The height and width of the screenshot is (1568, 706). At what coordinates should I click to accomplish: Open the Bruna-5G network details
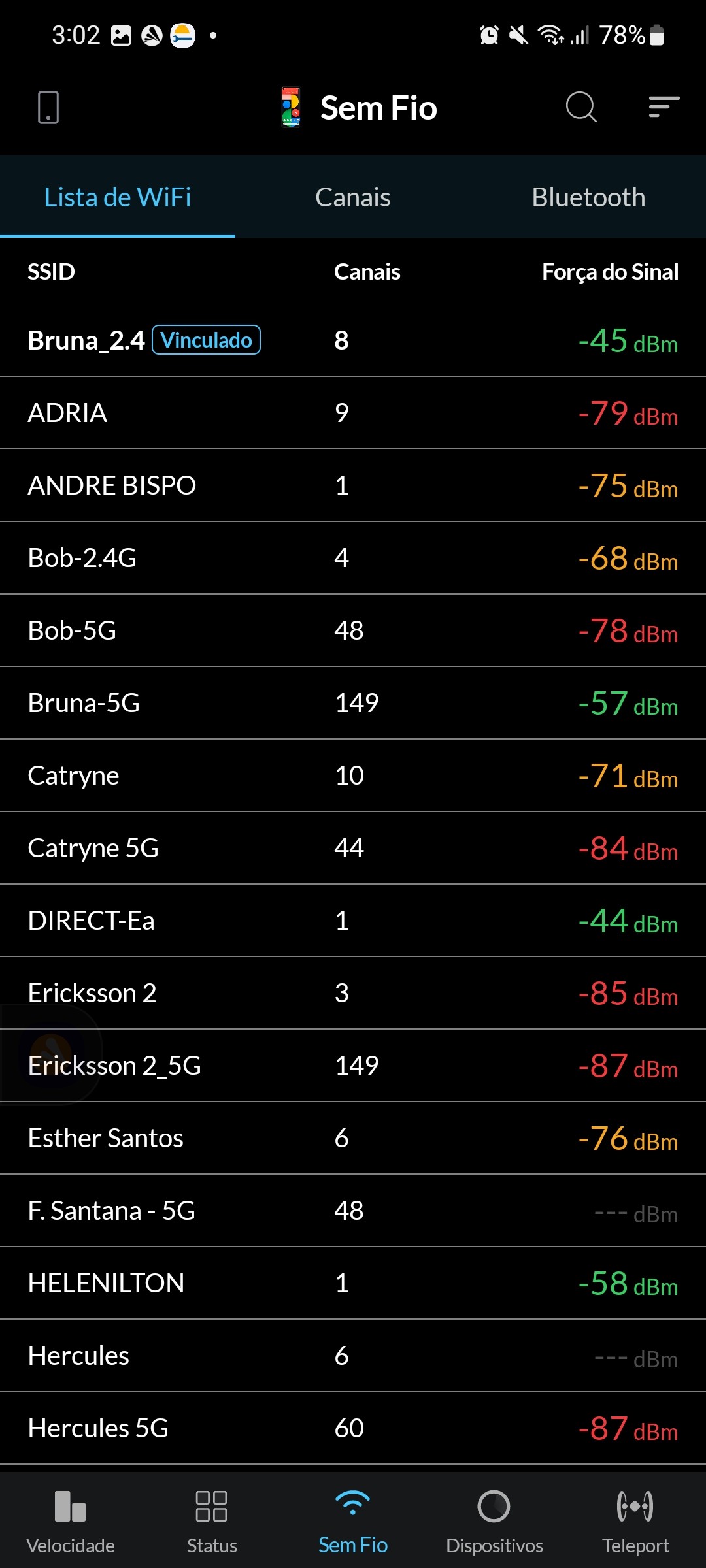(353, 703)
